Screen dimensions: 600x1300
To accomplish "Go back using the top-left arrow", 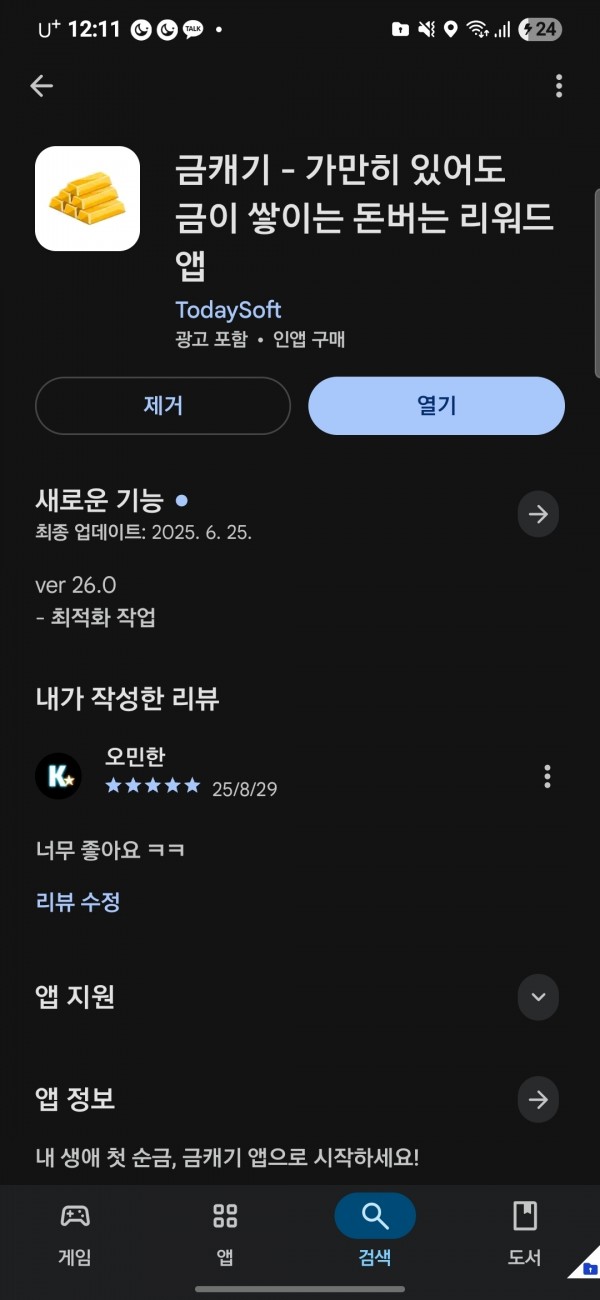I will 41,87.
